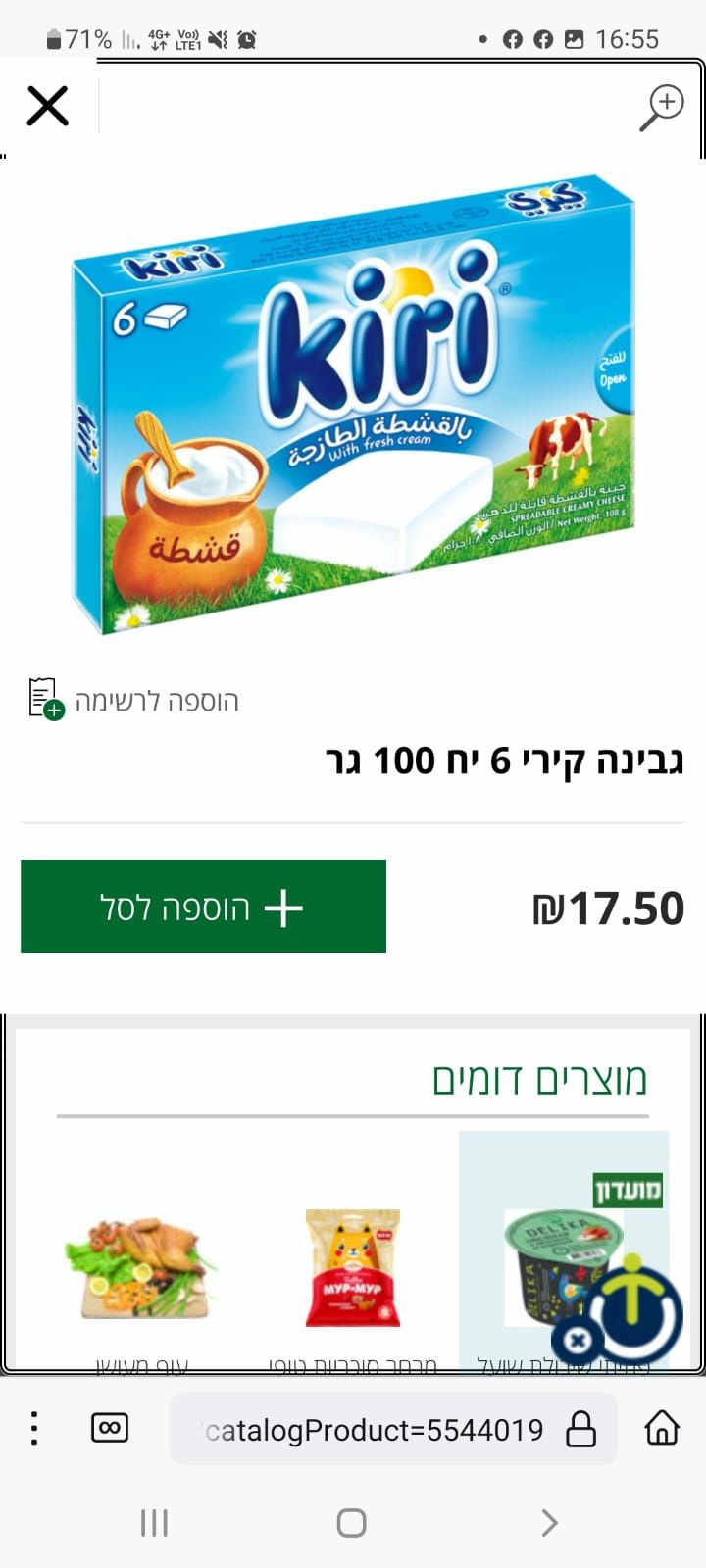Viewport: 706px width, 1568px height.
Task: Close the product detail view
Action: coord(48,106)
